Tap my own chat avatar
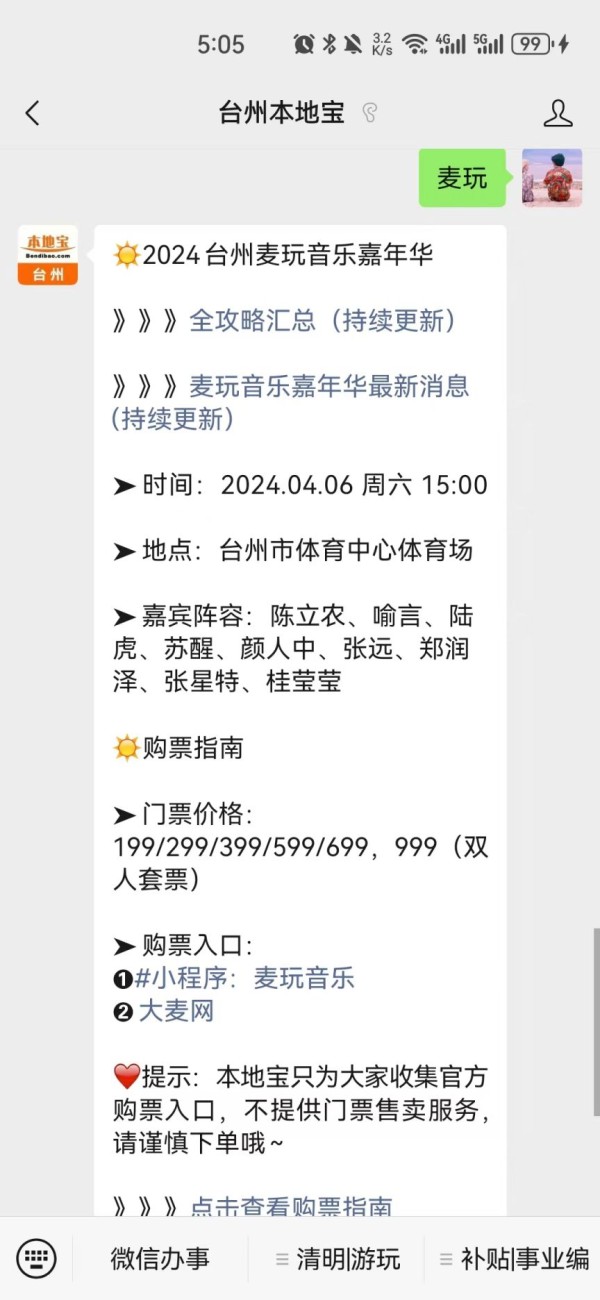Image resolution: width=600 pixels, height=1300 pixels. point(552,178)
